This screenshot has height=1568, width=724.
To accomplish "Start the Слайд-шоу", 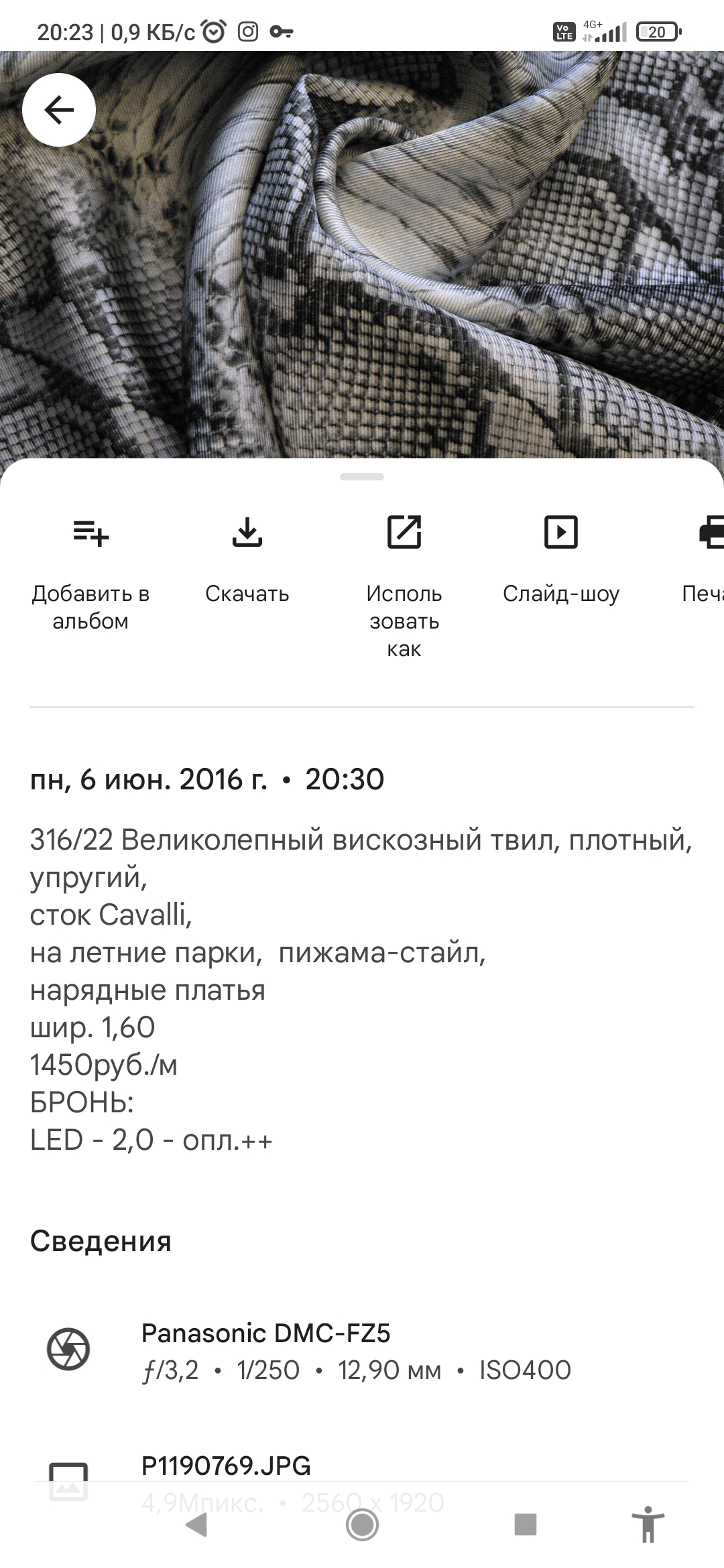I will [x=561, y=560].
